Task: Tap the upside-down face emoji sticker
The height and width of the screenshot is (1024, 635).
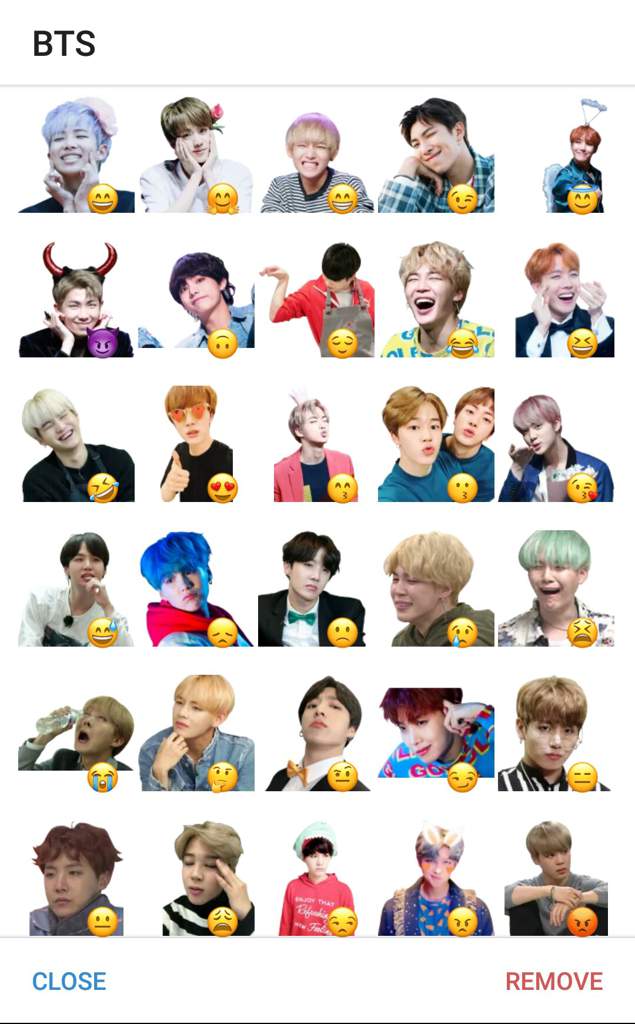Action: (x=196, y=300)
